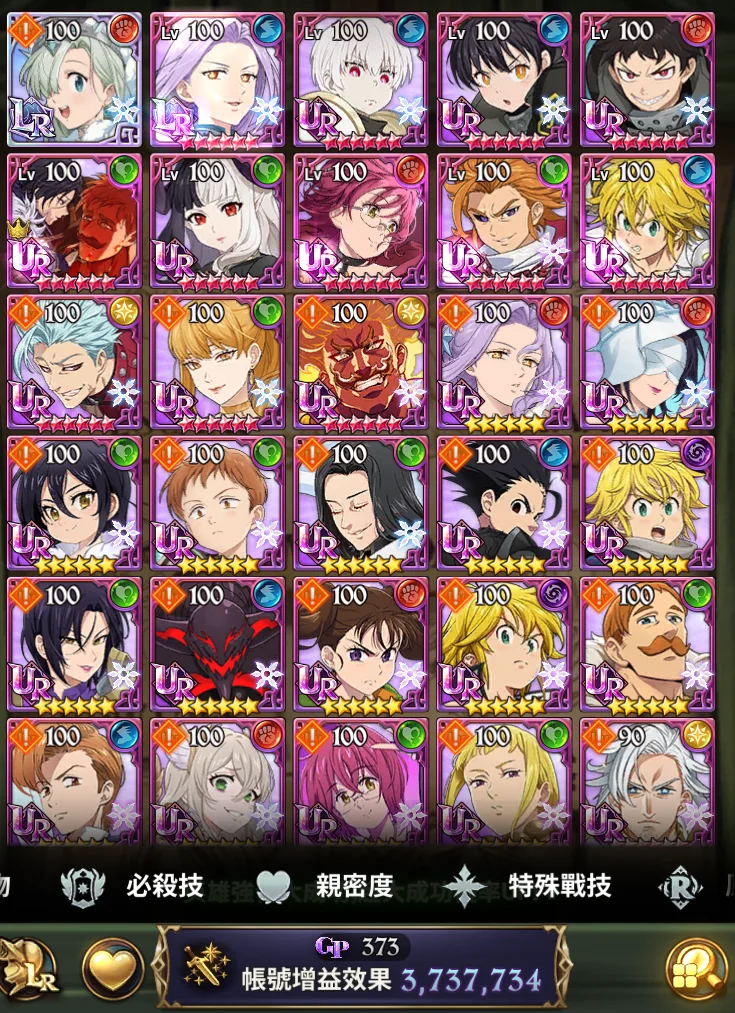Select the black-armored red-eyed demon card
The image size is (735, 1013).
pyautogui.click(x=217, y=644)
